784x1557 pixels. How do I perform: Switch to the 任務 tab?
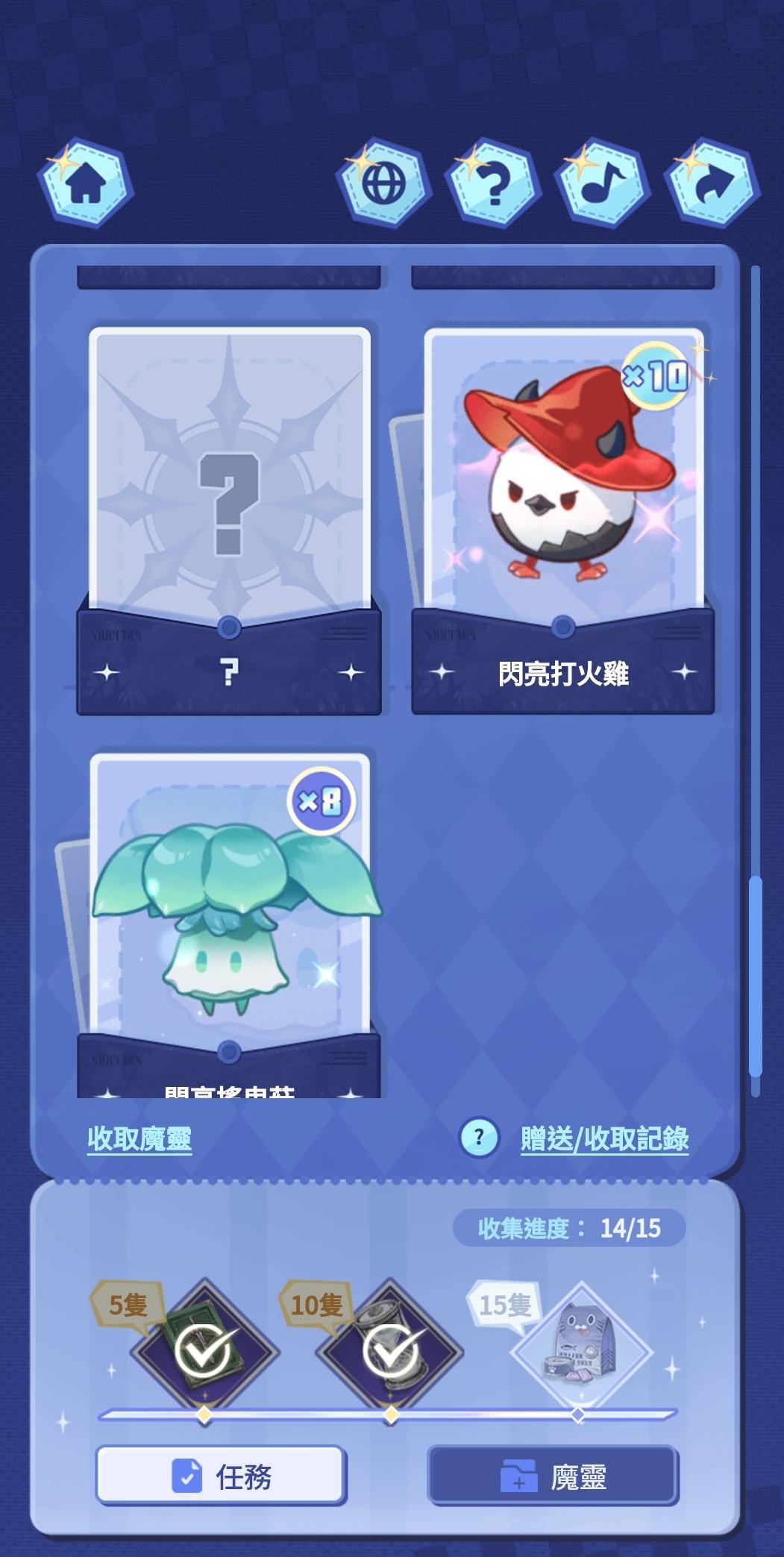click(x=221, y=1476)
